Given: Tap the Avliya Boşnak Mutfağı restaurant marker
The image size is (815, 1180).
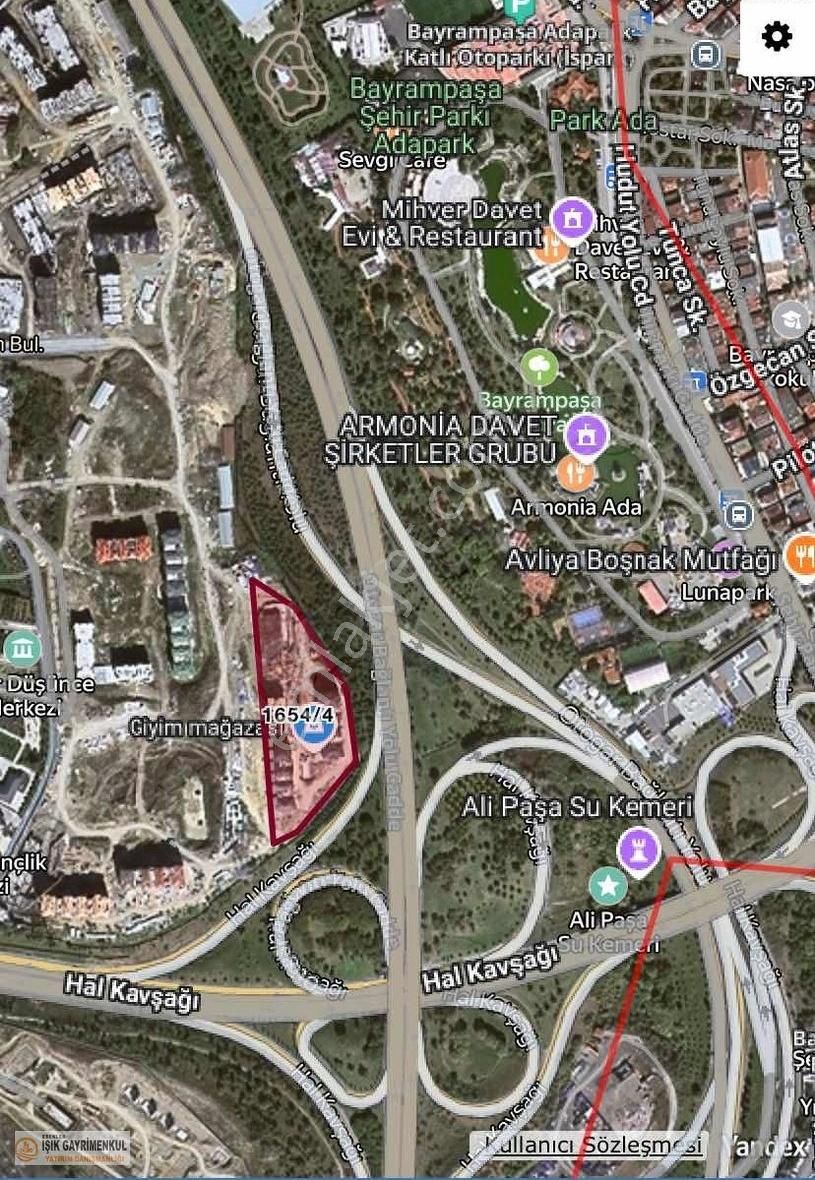Looking at the screenshot, I should click(x=801, y=554).
